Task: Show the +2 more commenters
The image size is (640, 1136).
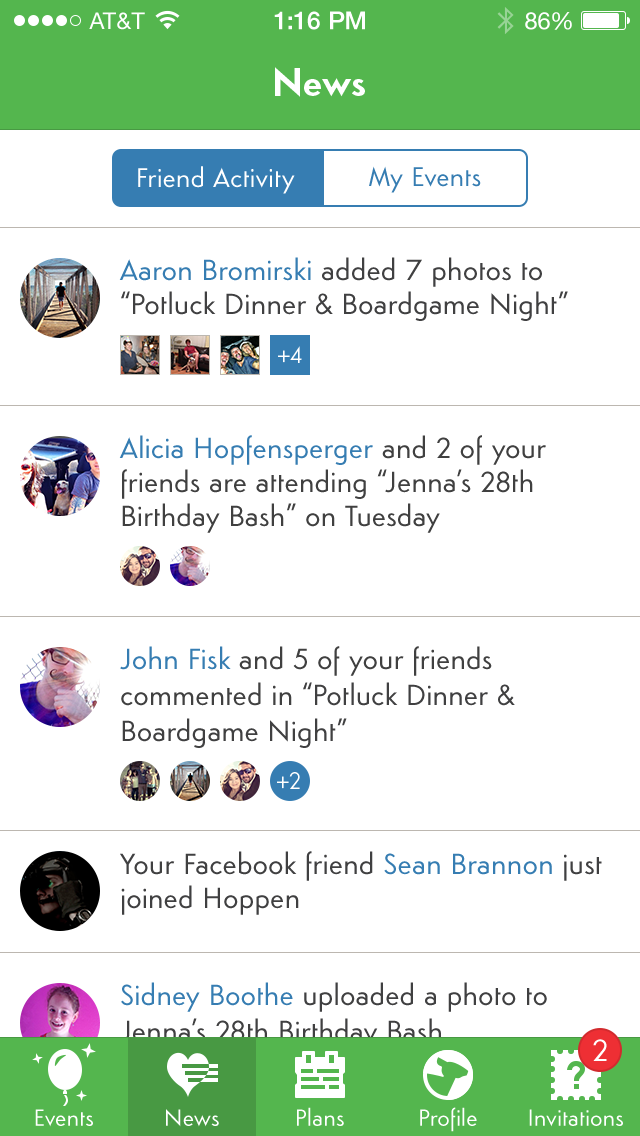Action: coord(289,781)
